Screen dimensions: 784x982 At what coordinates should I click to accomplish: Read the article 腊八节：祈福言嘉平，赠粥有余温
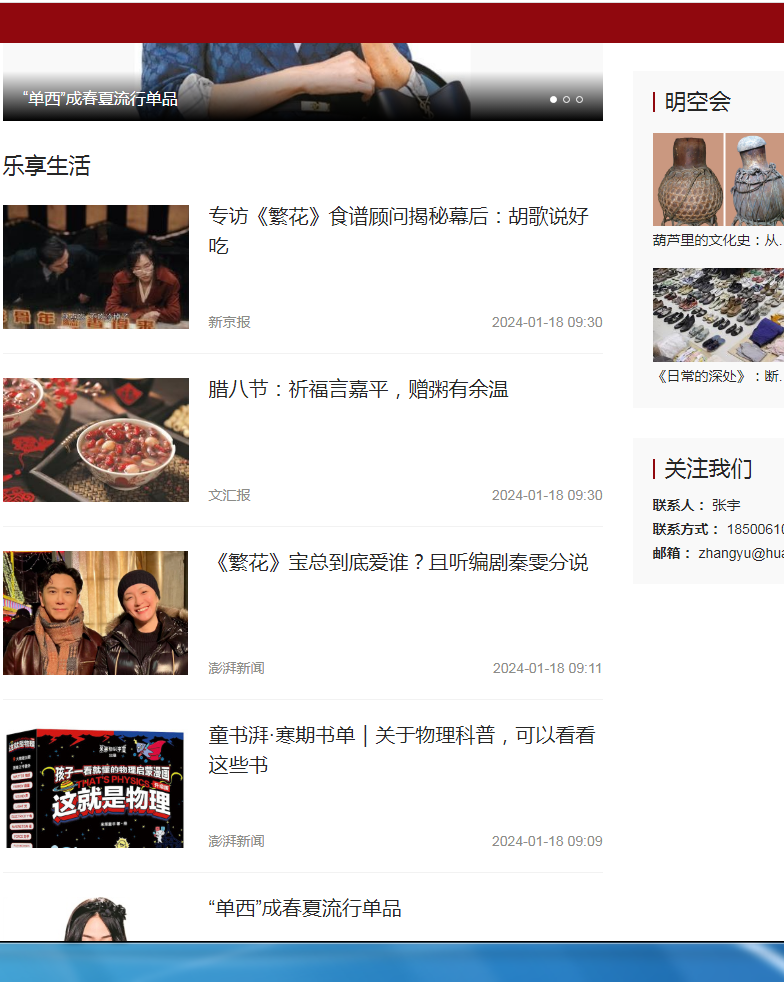pos(358,390)
